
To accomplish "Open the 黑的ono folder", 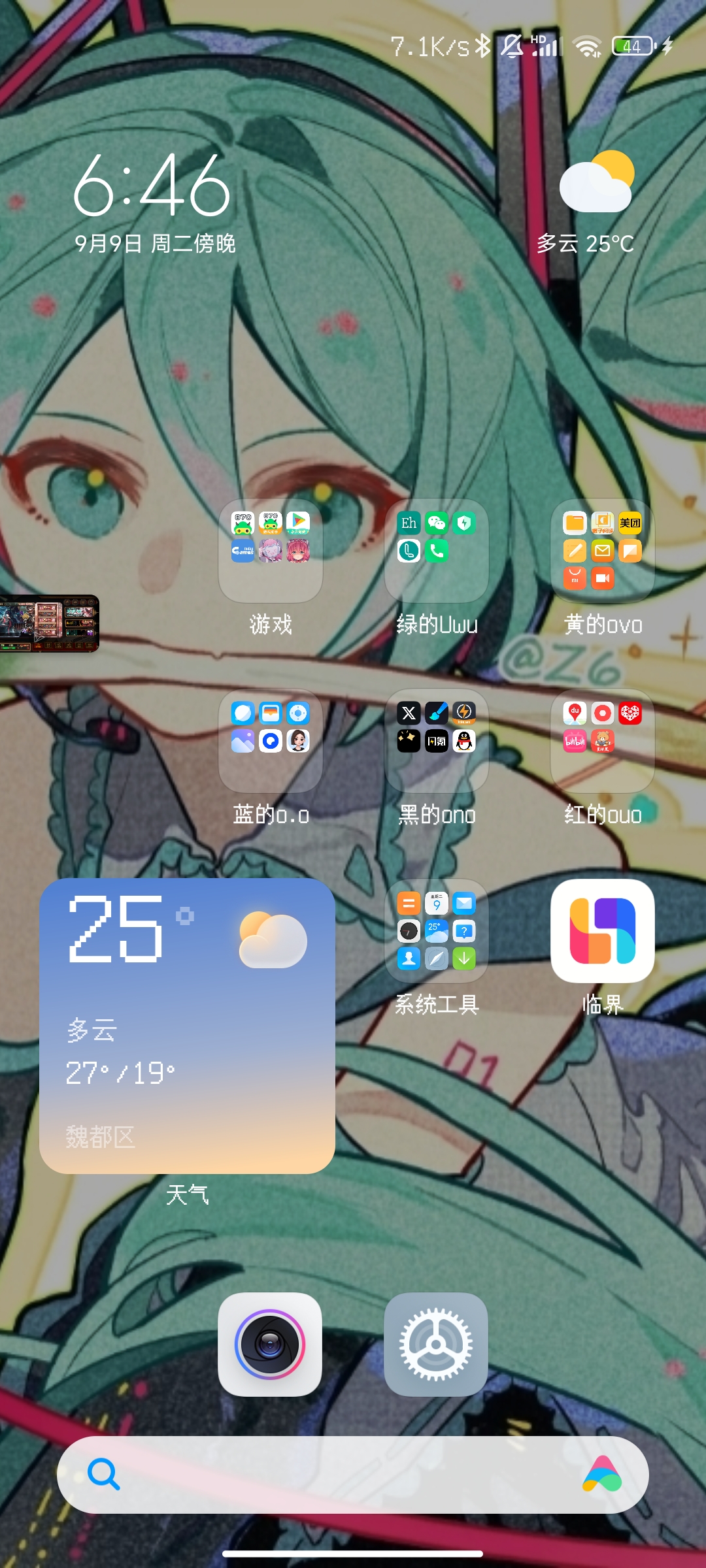I will 436,740.
